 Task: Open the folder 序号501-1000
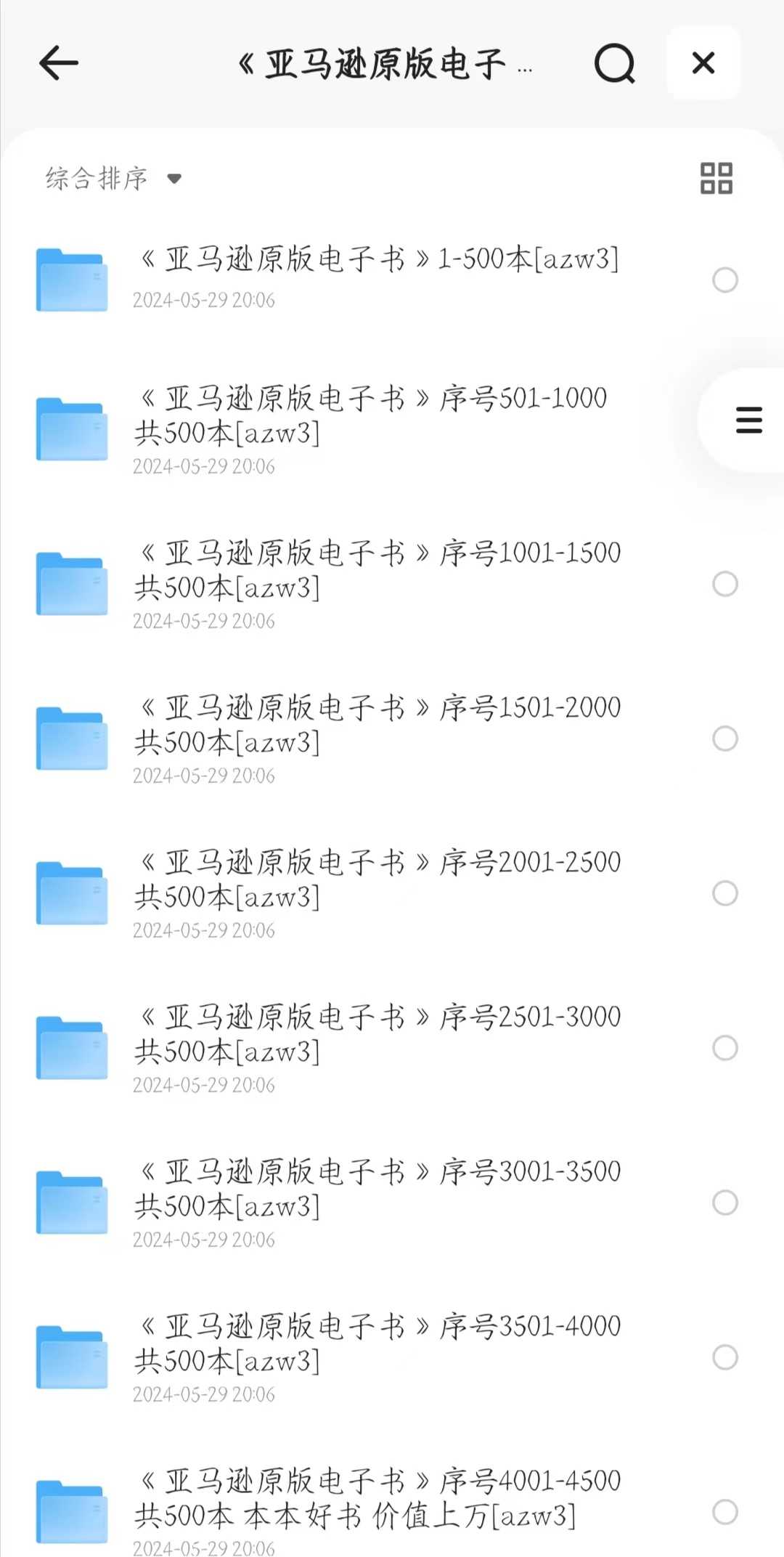tap(363, 430)
